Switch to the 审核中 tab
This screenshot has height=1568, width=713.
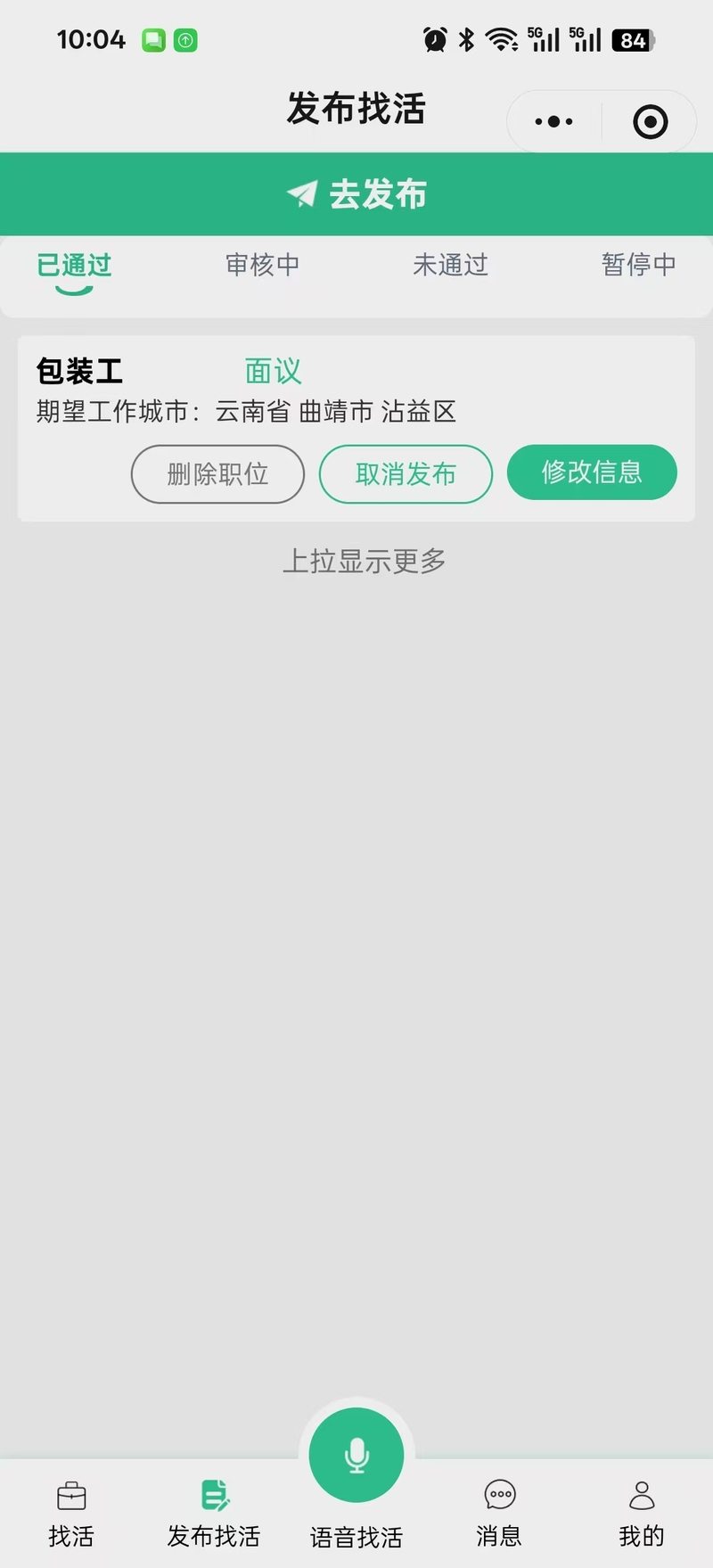point(262,265)
